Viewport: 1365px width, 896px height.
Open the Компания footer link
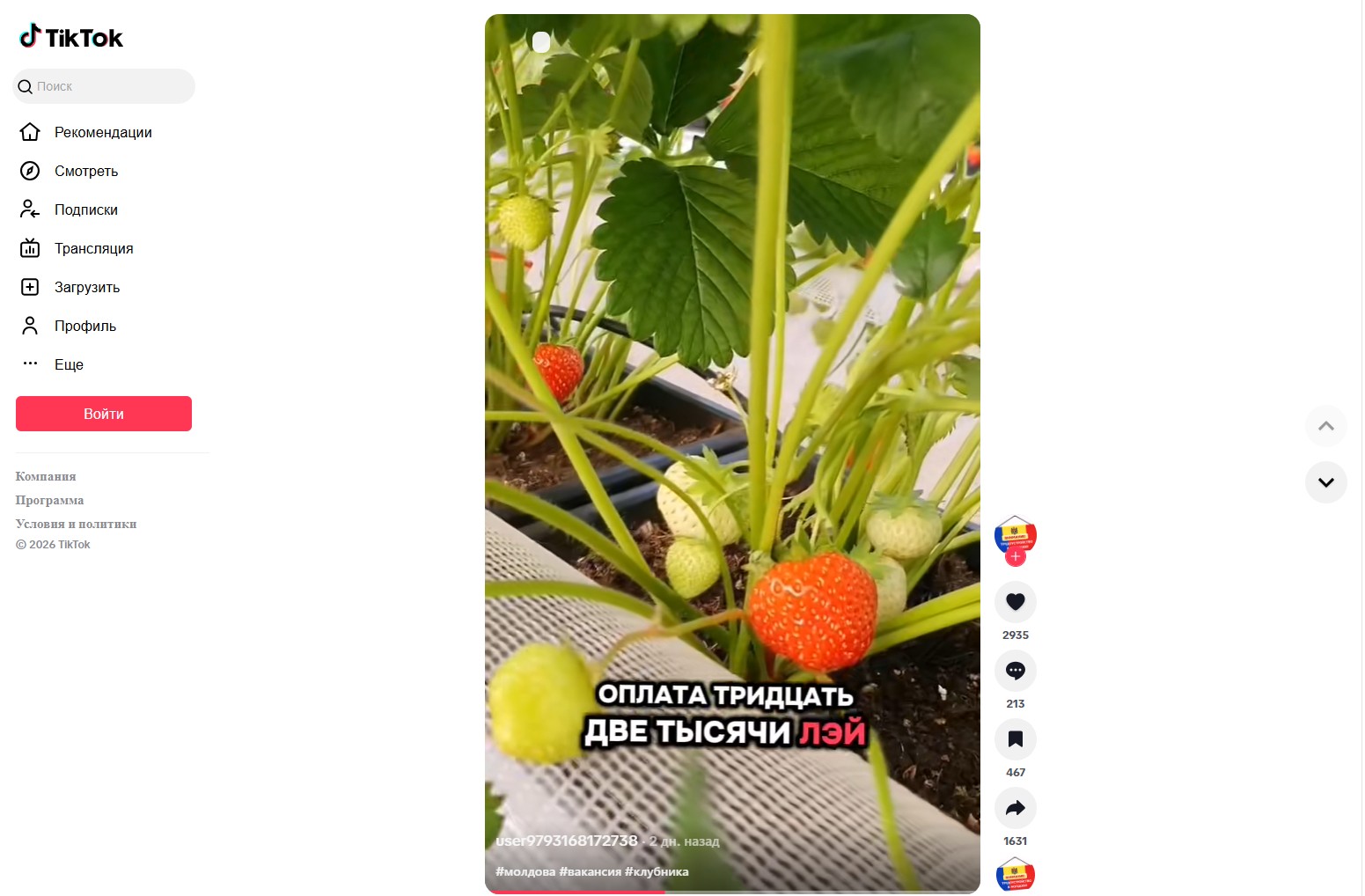coord(46,476)
